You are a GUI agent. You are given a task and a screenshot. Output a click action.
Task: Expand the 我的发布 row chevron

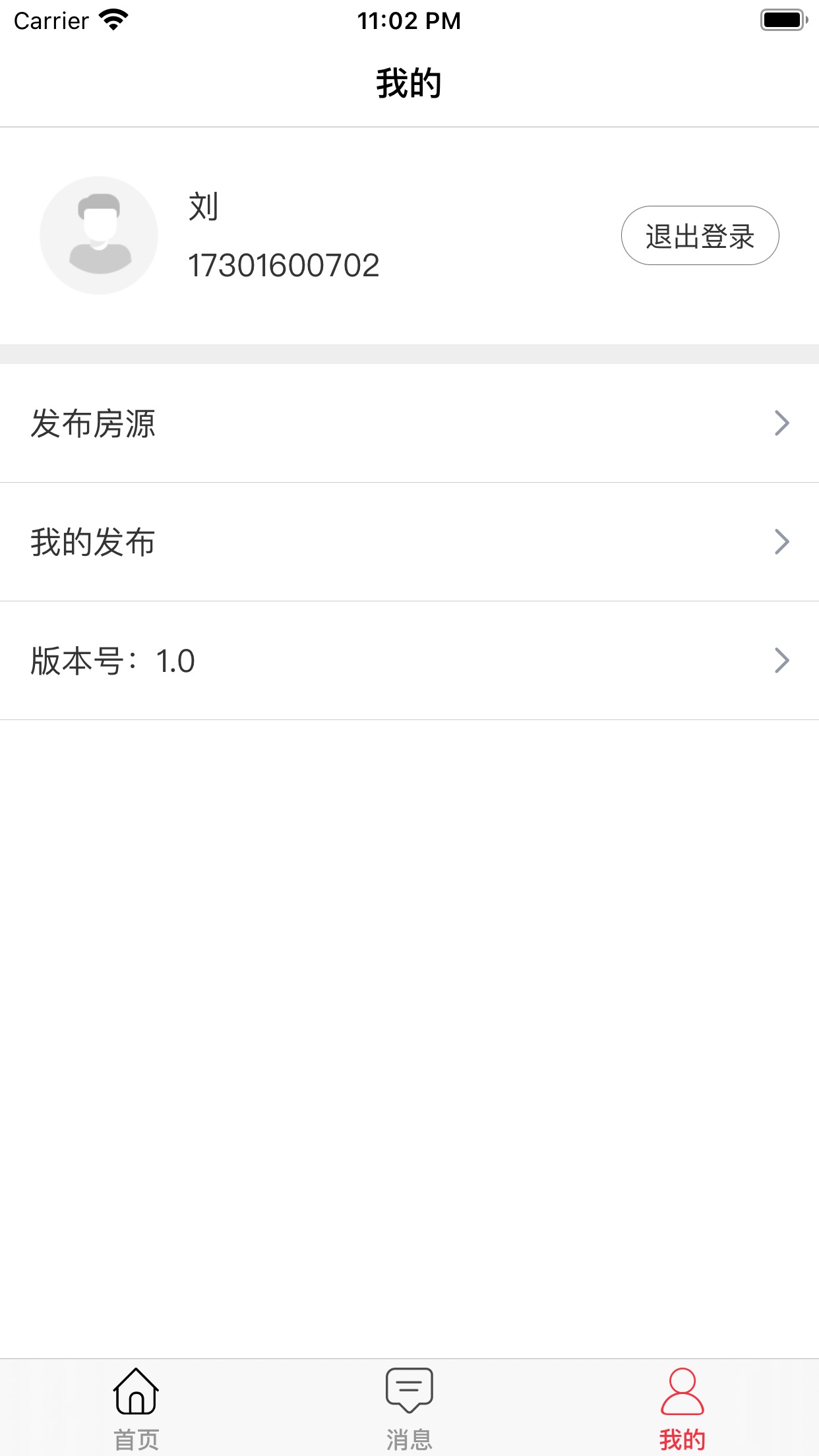[x=783, y=542]
